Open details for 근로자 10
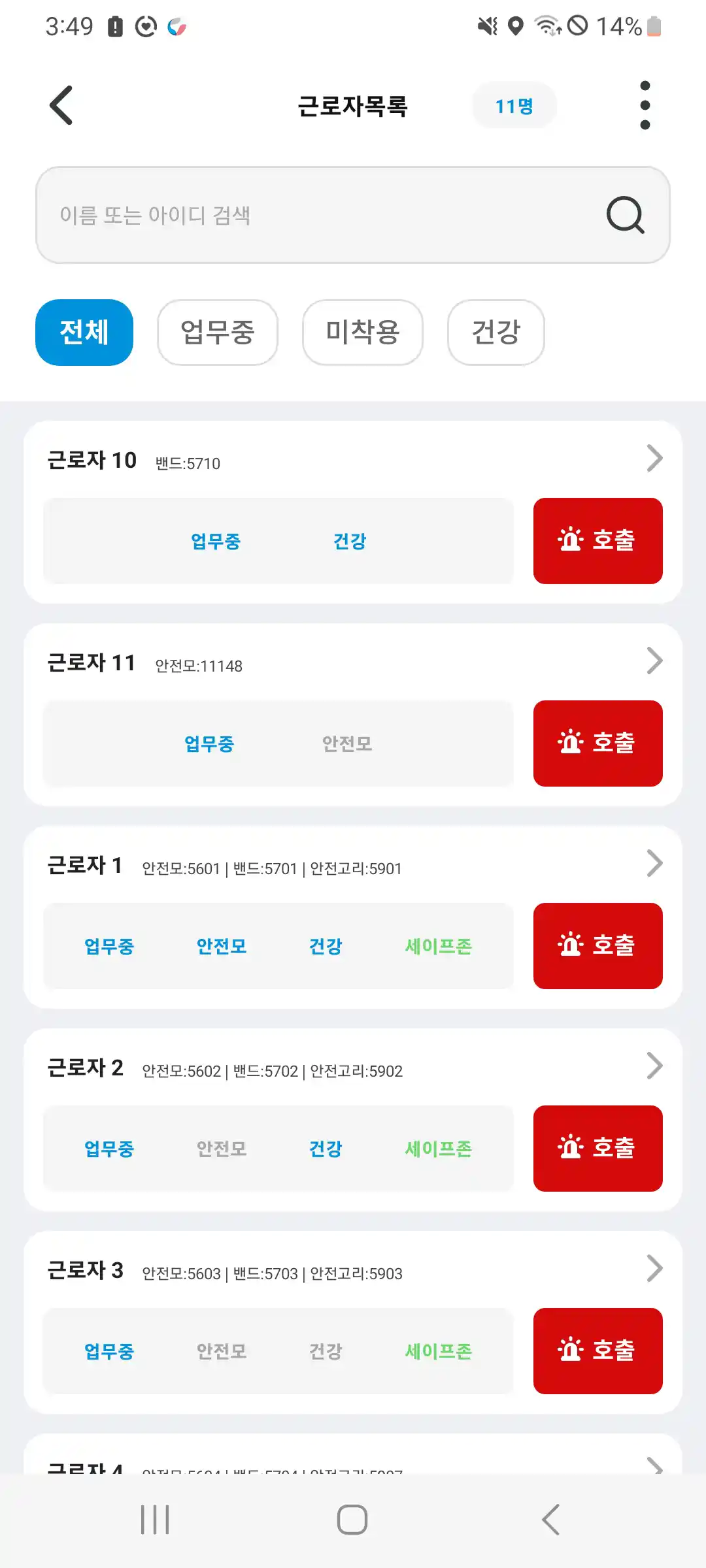 point(654,459)
